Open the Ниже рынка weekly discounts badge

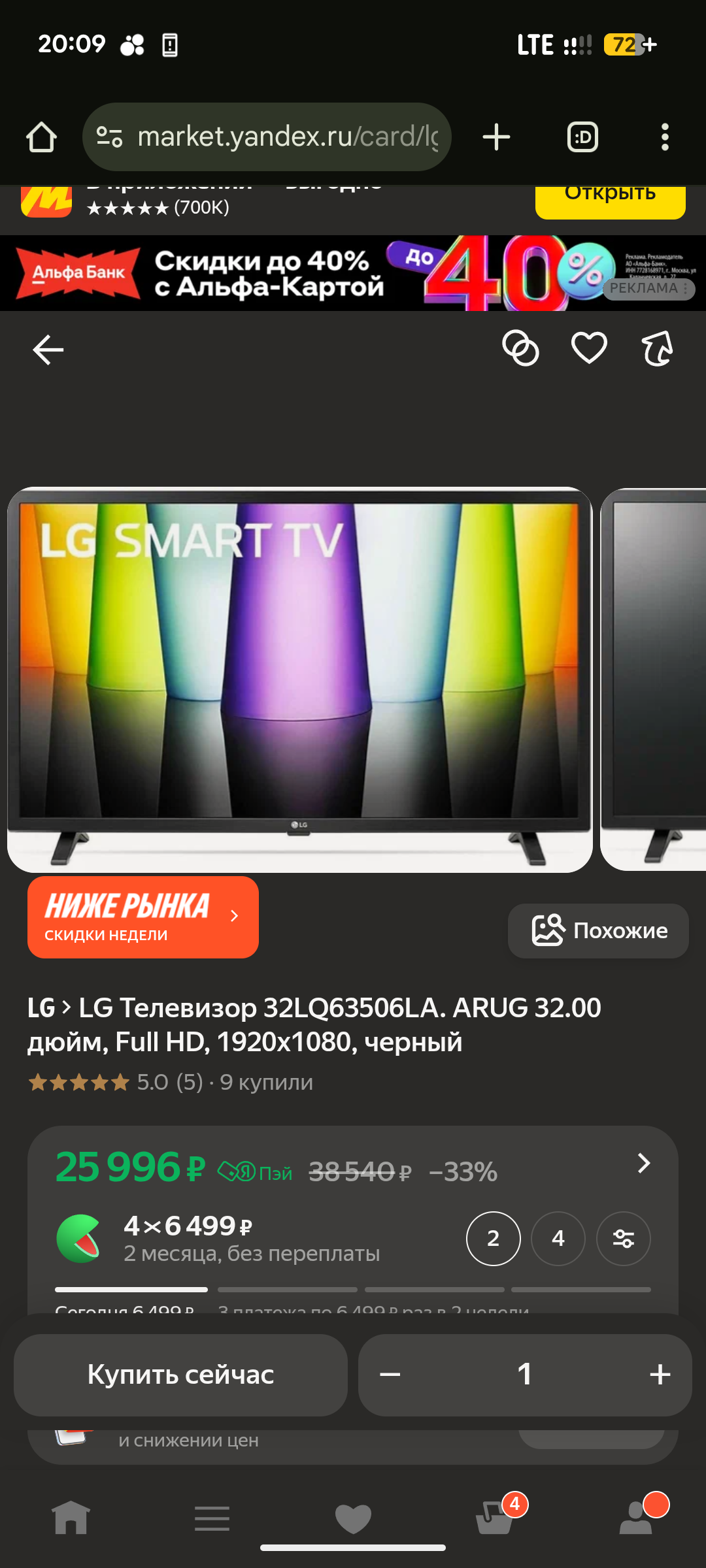pos(143,917)
